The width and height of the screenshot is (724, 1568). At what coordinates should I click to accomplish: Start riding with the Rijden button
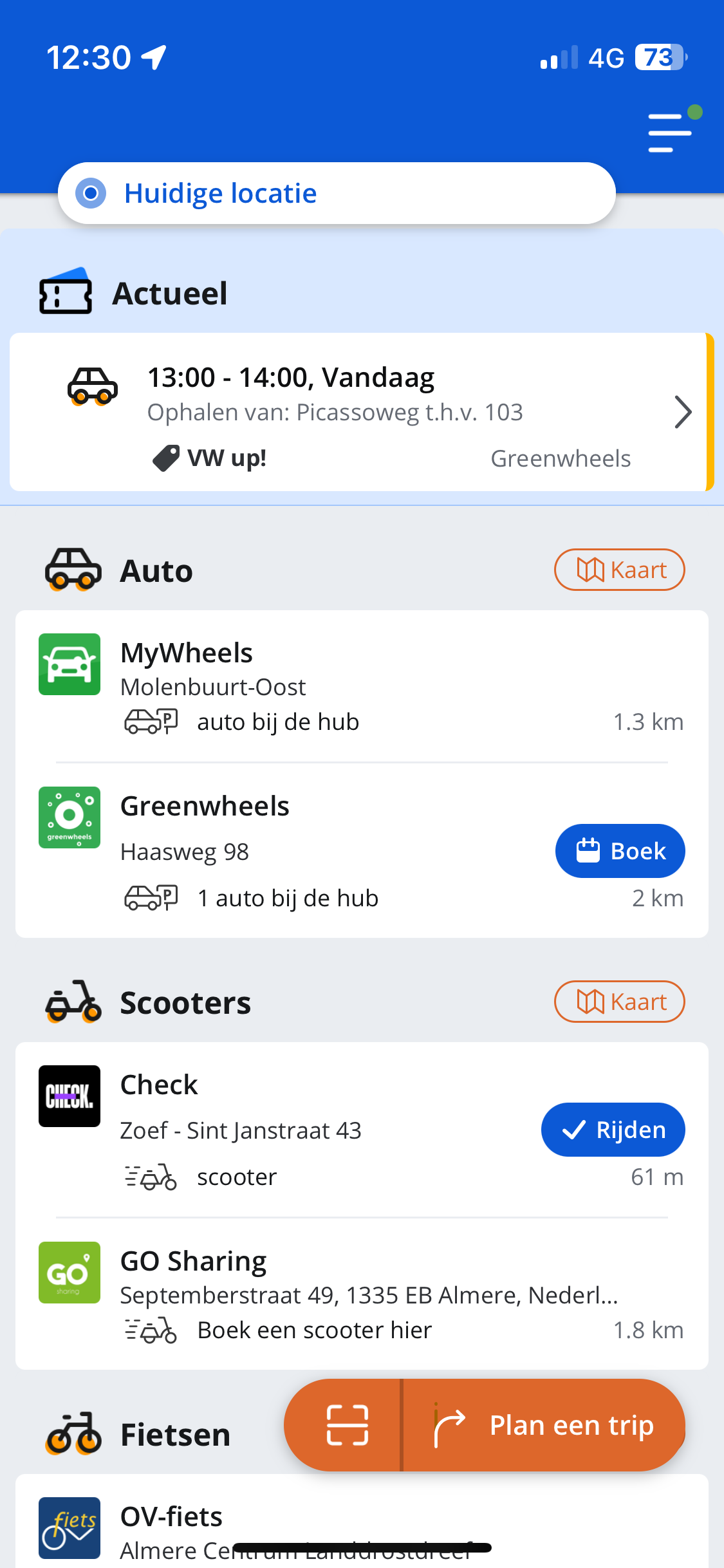click(x=613, y=1130)
